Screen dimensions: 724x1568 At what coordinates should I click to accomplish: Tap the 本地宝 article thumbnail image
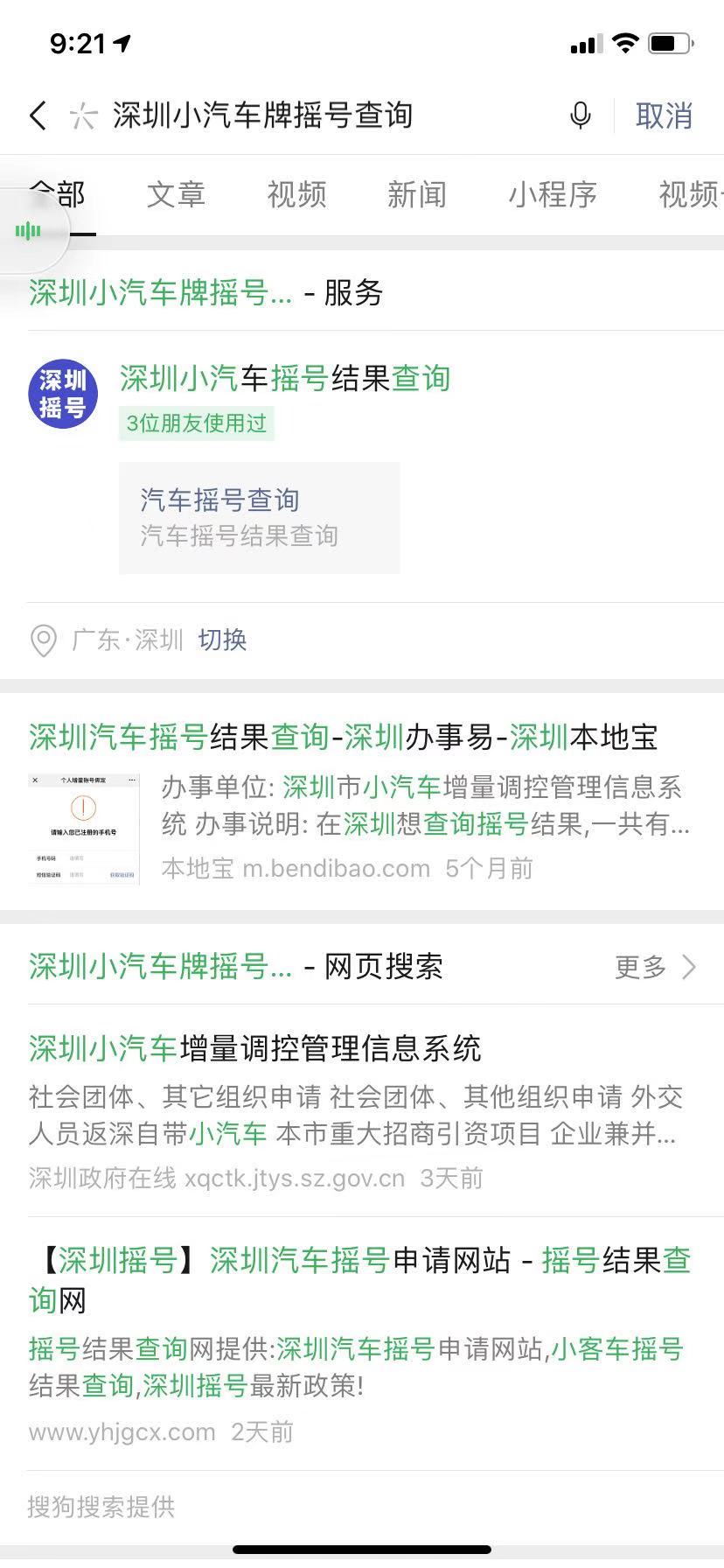click(84, 826)
